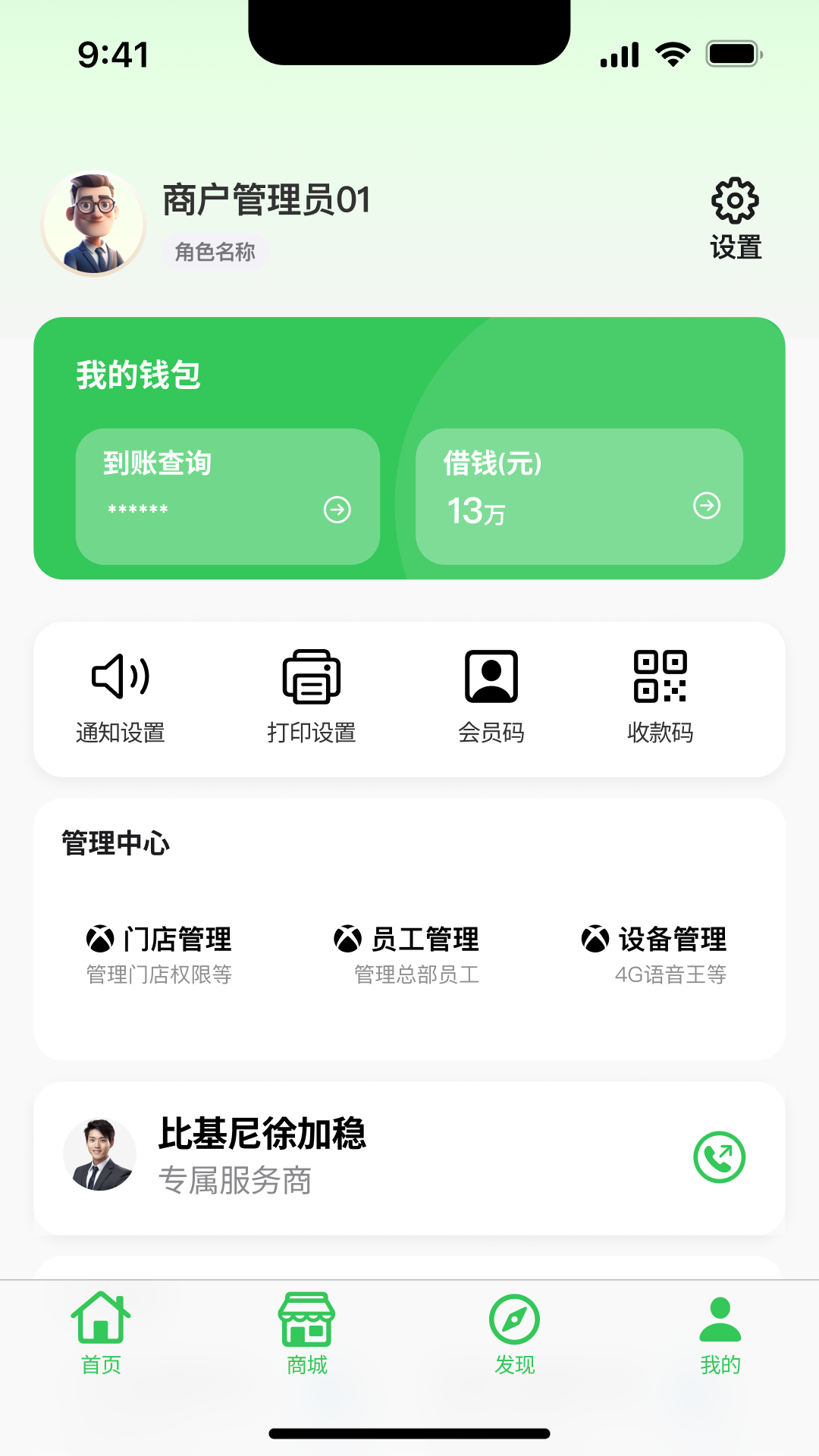Reveal the hidden balance asterisks

[x=136, y=510]
